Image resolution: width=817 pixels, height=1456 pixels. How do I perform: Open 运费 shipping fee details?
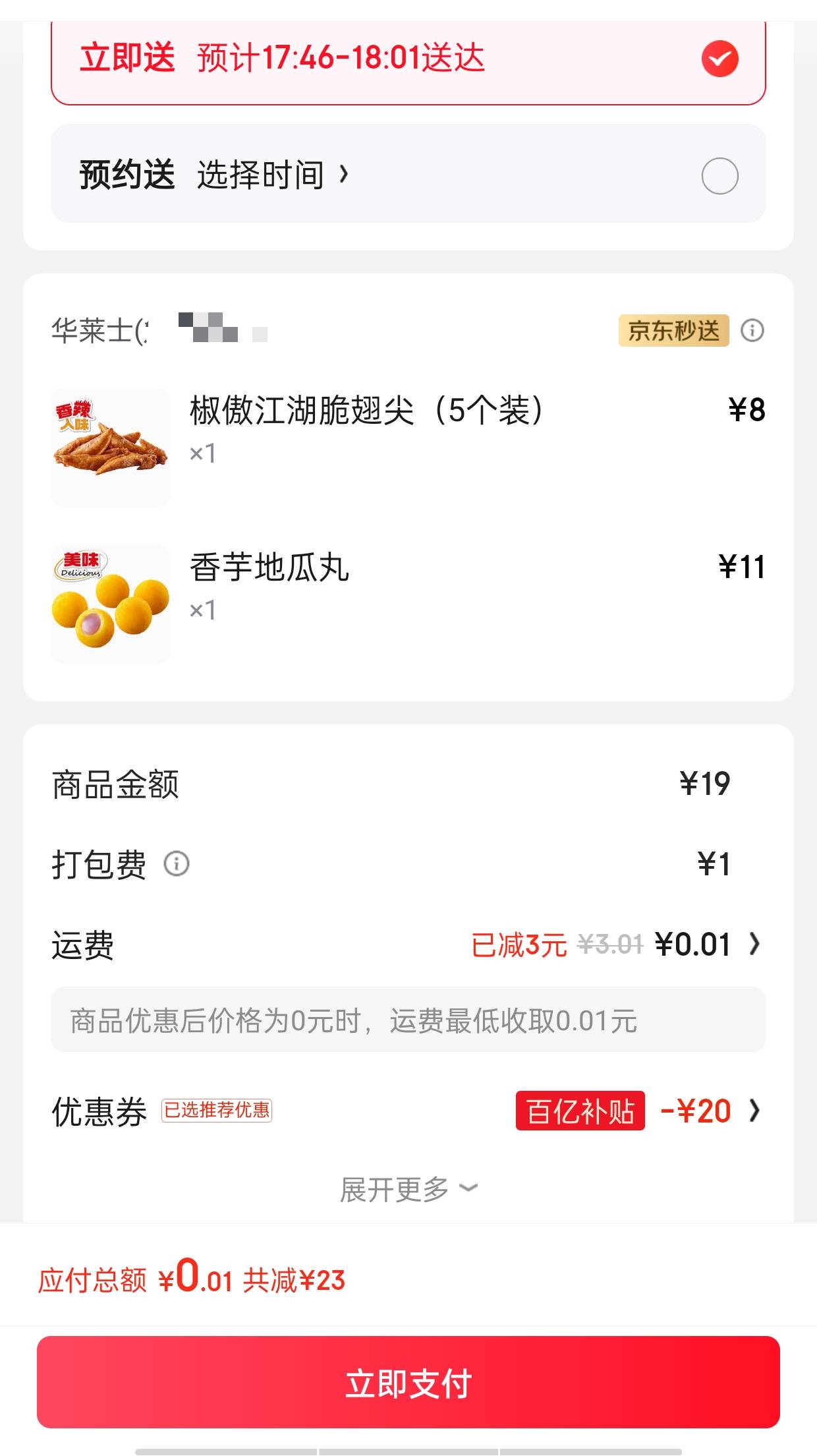pos(754,945)
